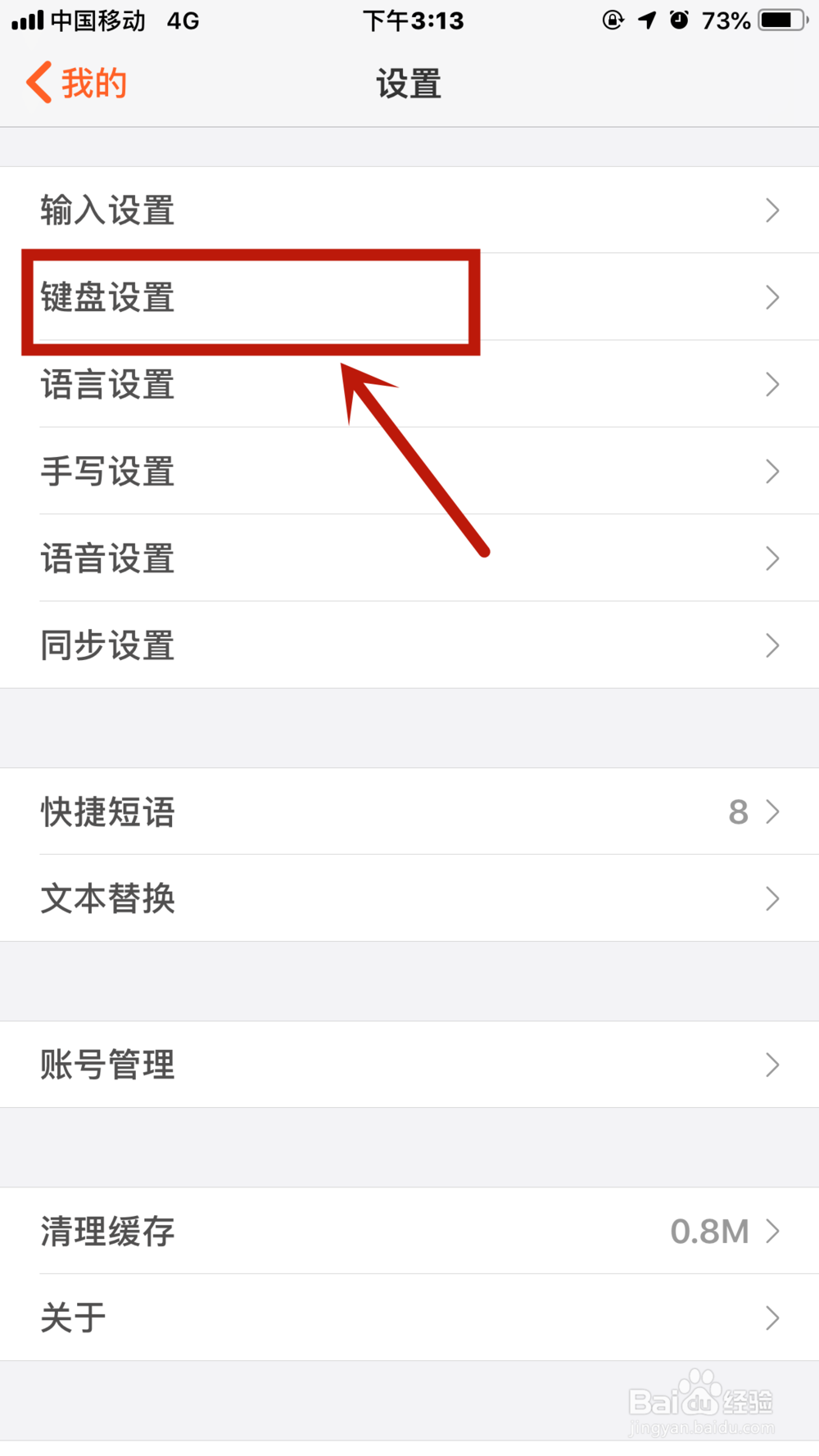Open 语音设置 voice settings
Viewport: 819px width, 1456px height.
[x=107, y=558]
